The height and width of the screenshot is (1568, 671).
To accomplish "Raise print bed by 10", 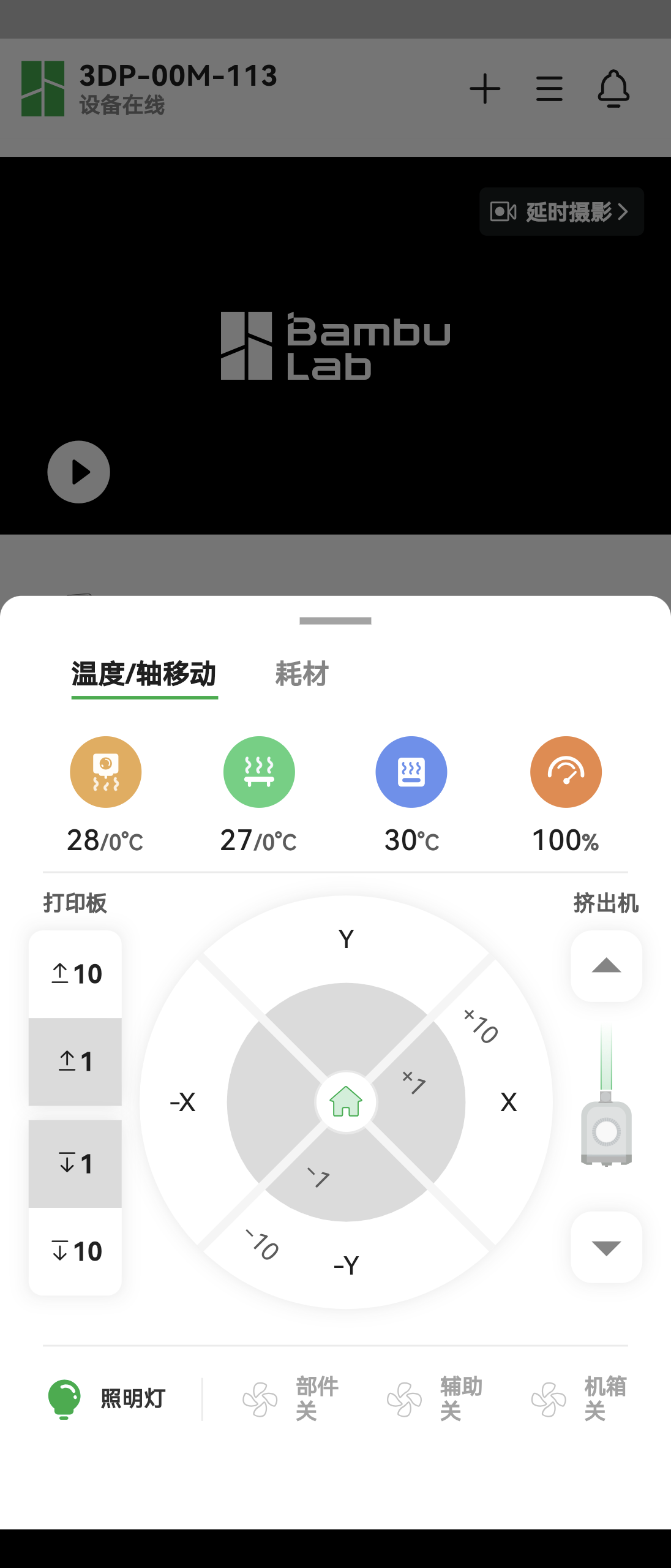I will click(75, 974).
